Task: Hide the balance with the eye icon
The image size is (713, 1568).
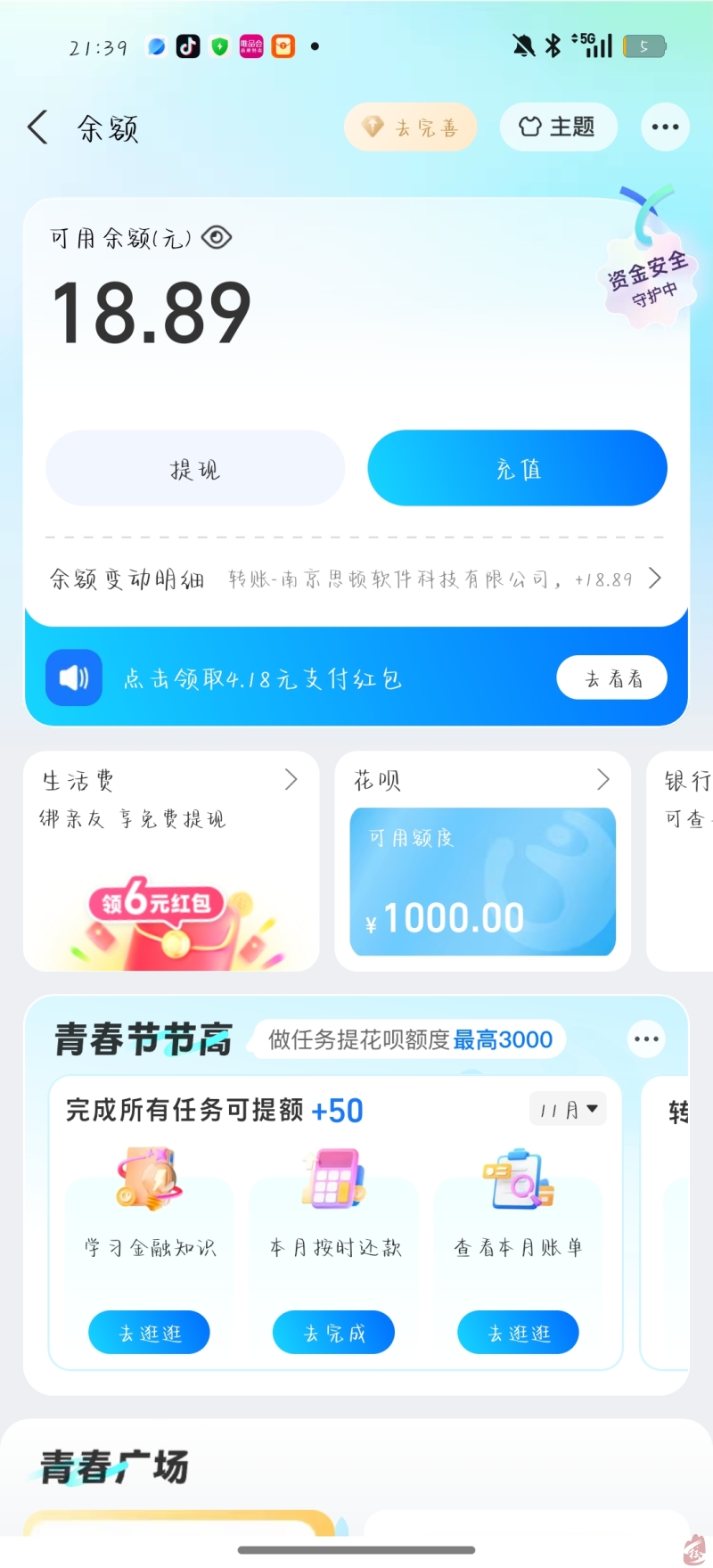Action: [217, 238]
